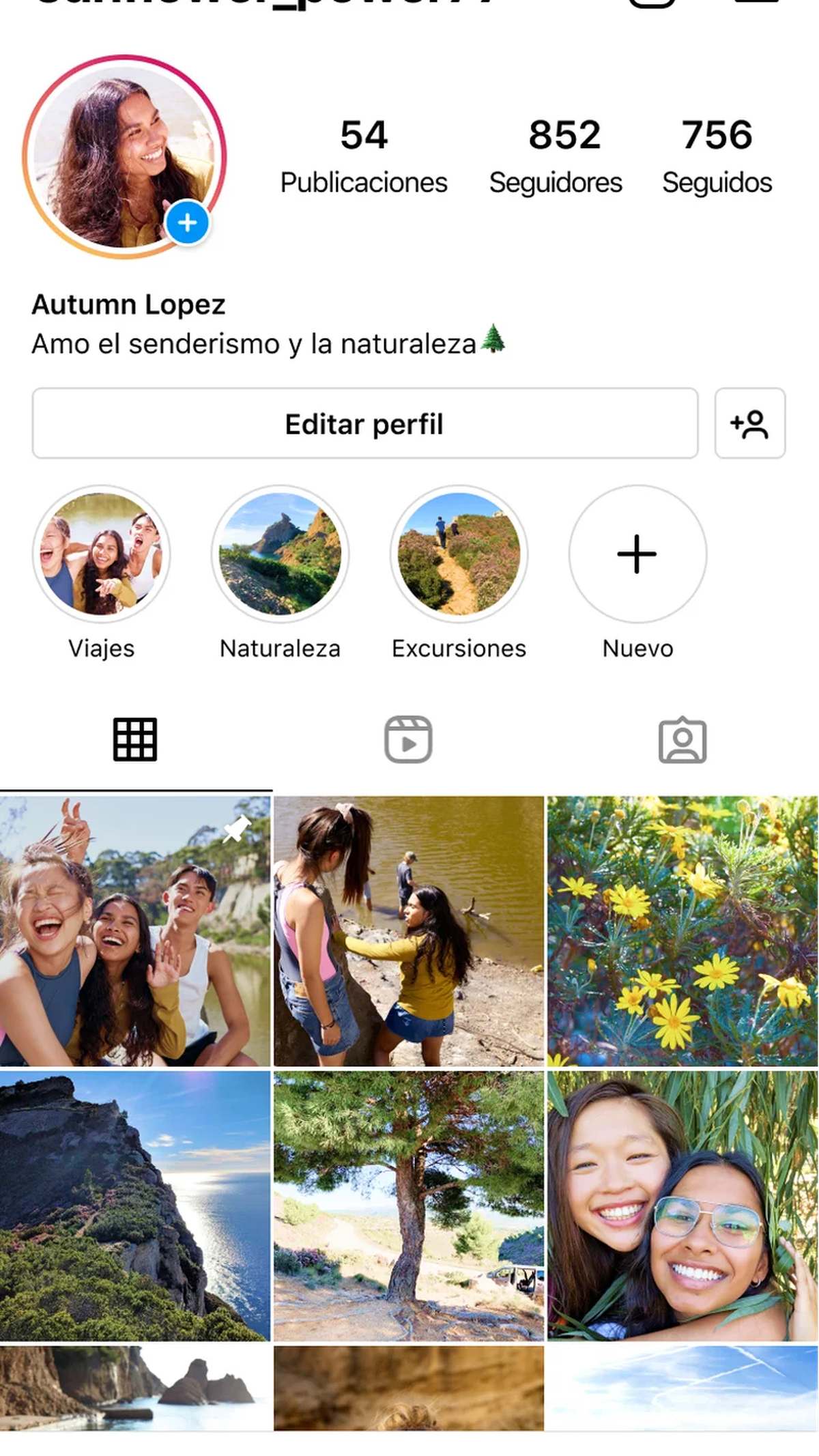The image size is (819, 1456).
Task: Open the coastal cliff and sea post
Action: point(134,1205)
